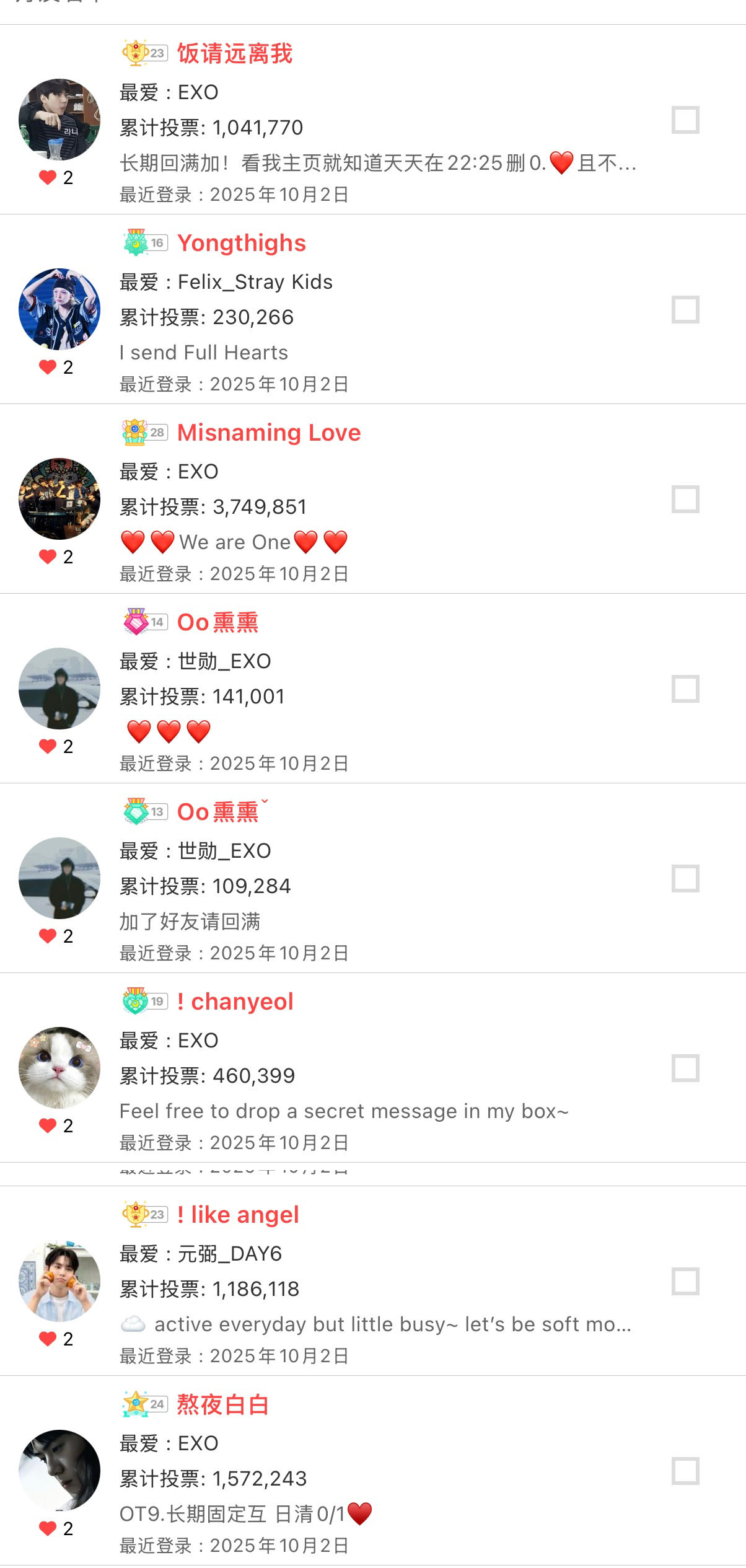Open 饭请远离我's profile picture
Image resolution: width=746 pixels, height=1568 pixels.
click(59, 120)
